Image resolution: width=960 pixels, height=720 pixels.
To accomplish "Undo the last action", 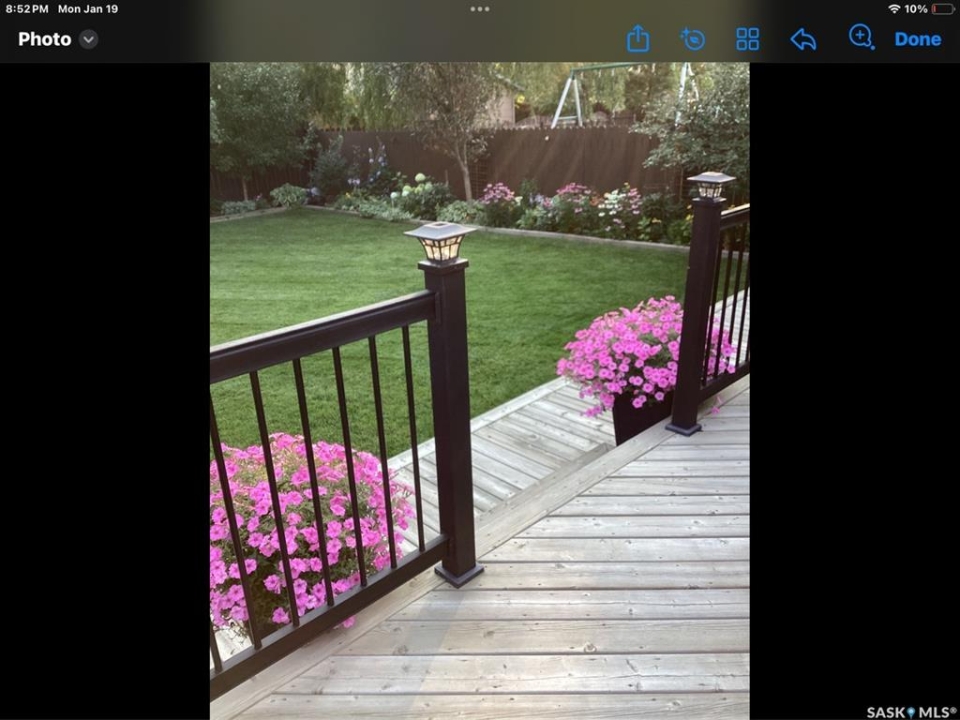I will (803, 39).
